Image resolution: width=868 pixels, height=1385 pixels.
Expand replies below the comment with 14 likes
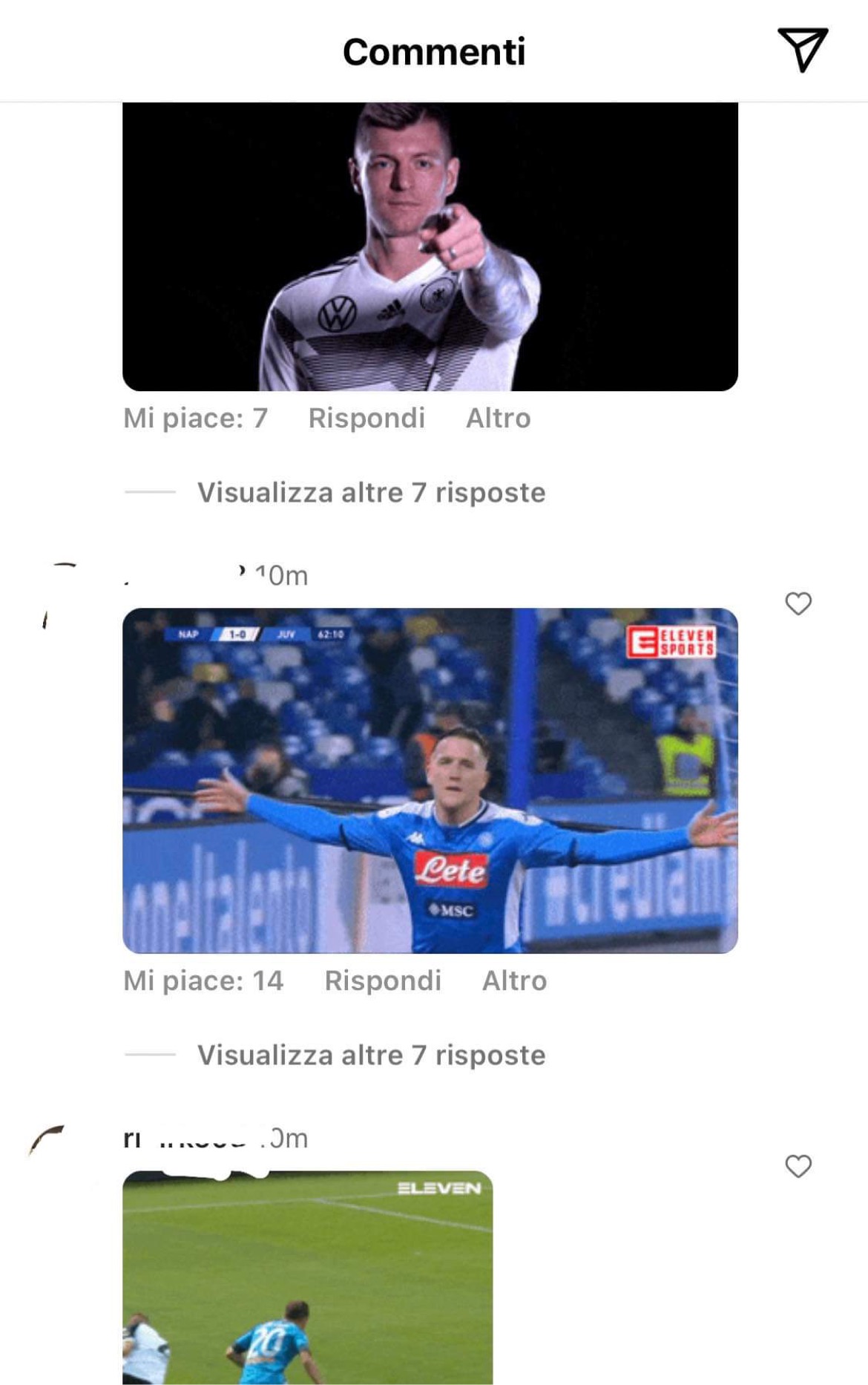point(371,1055)
